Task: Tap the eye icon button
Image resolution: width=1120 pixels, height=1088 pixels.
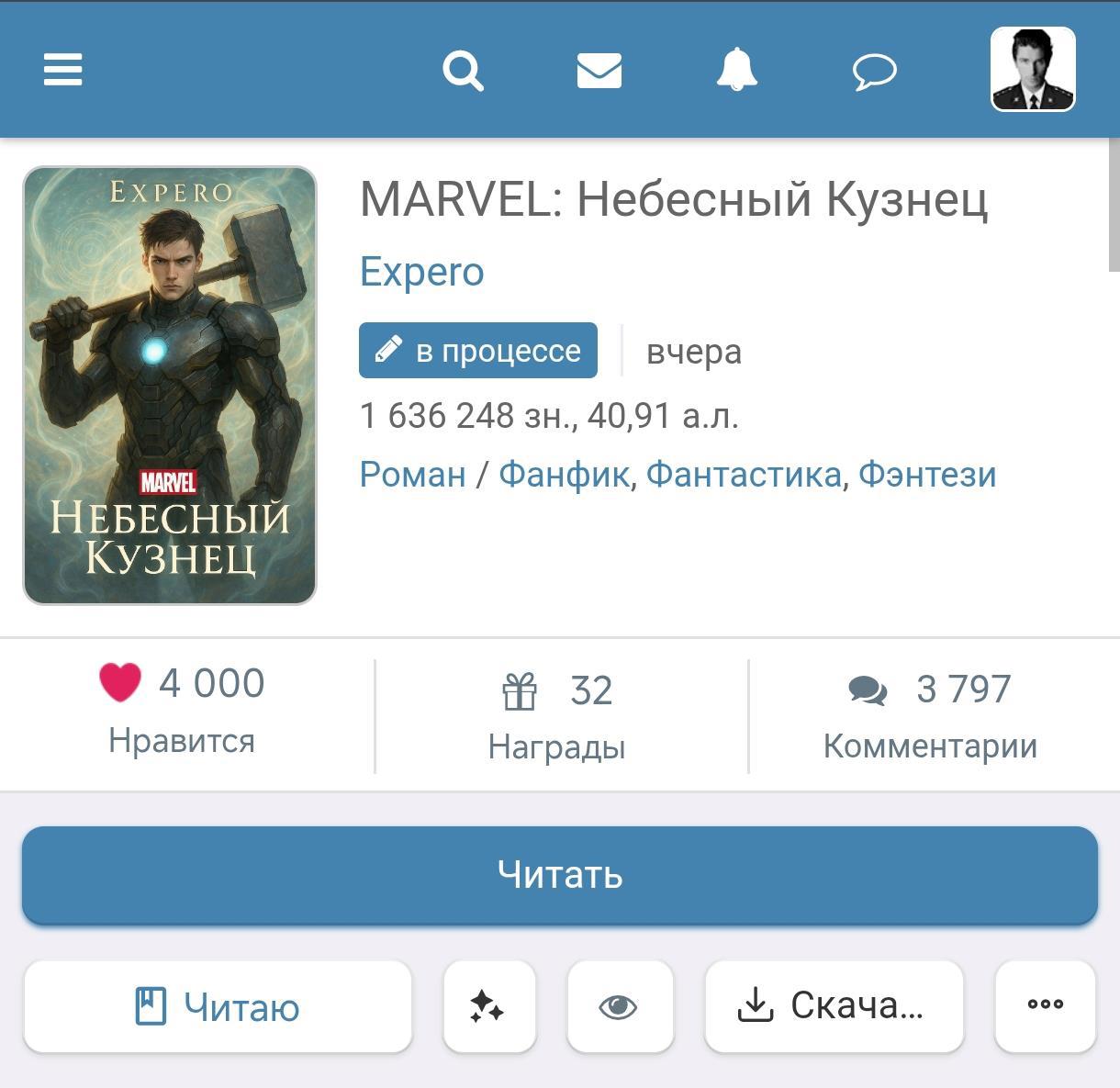Action: [620, 1007]
